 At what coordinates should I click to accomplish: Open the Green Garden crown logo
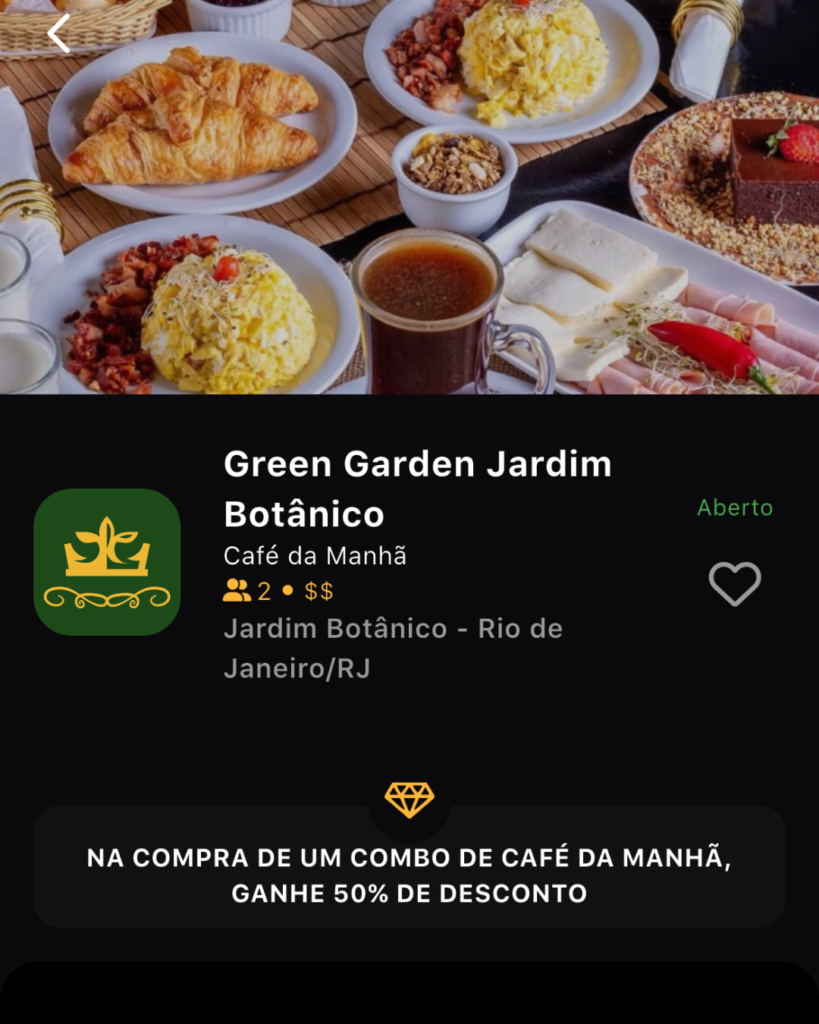click(x=109, y=562)
